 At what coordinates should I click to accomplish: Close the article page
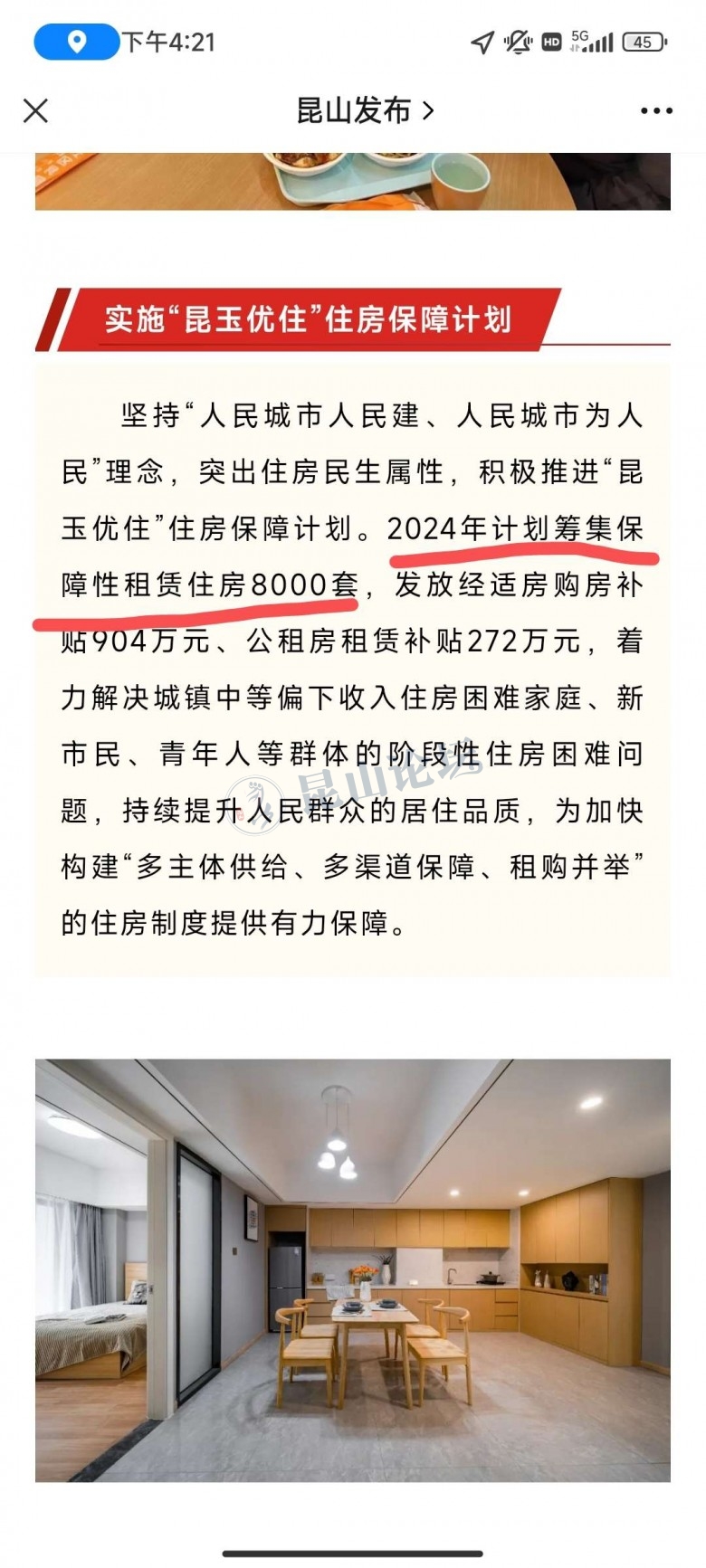(x=35, y=111)
